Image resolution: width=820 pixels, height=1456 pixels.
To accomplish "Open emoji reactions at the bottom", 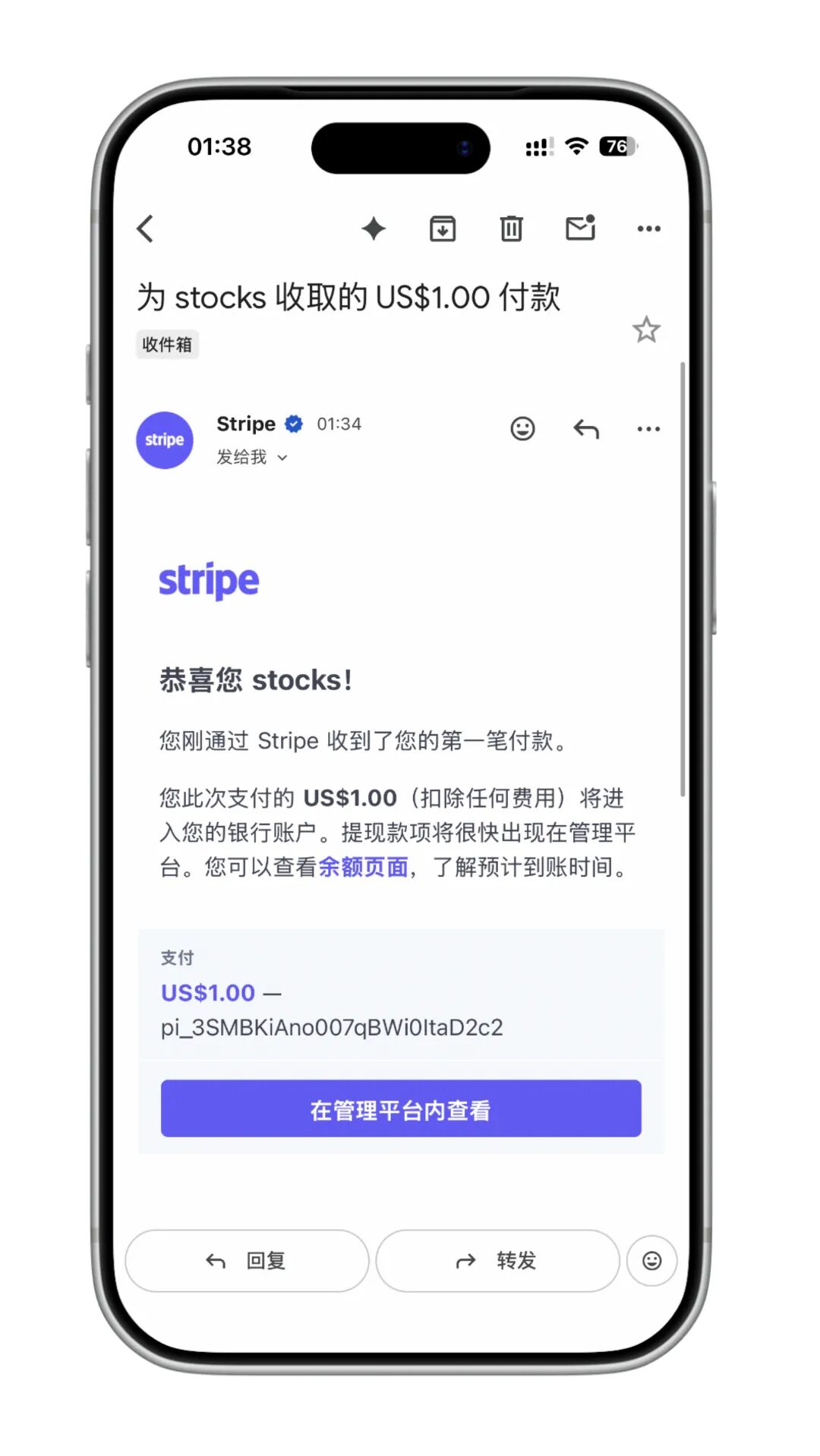I will [651, 1261].
